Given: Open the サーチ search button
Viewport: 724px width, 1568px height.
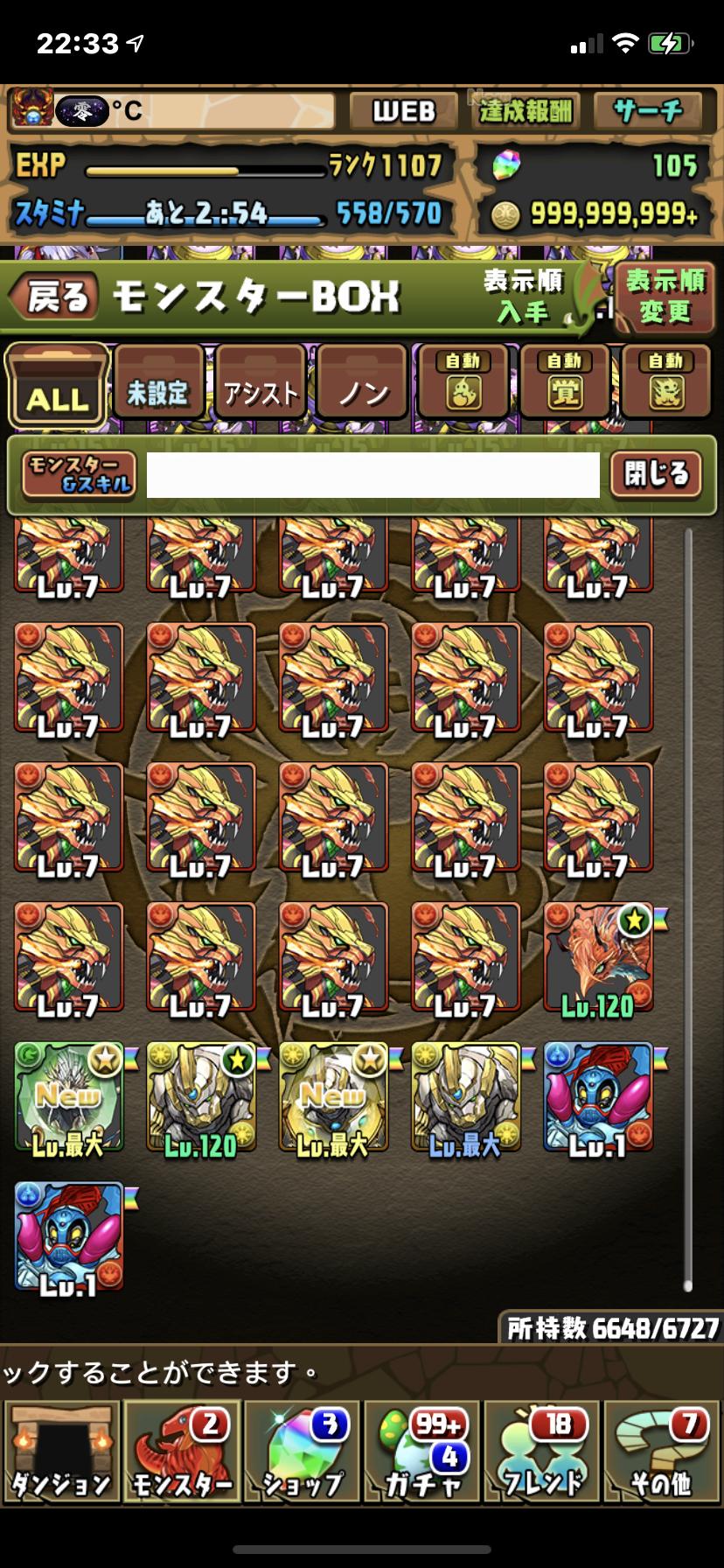Looking at the screenshot, I should 648,111.
